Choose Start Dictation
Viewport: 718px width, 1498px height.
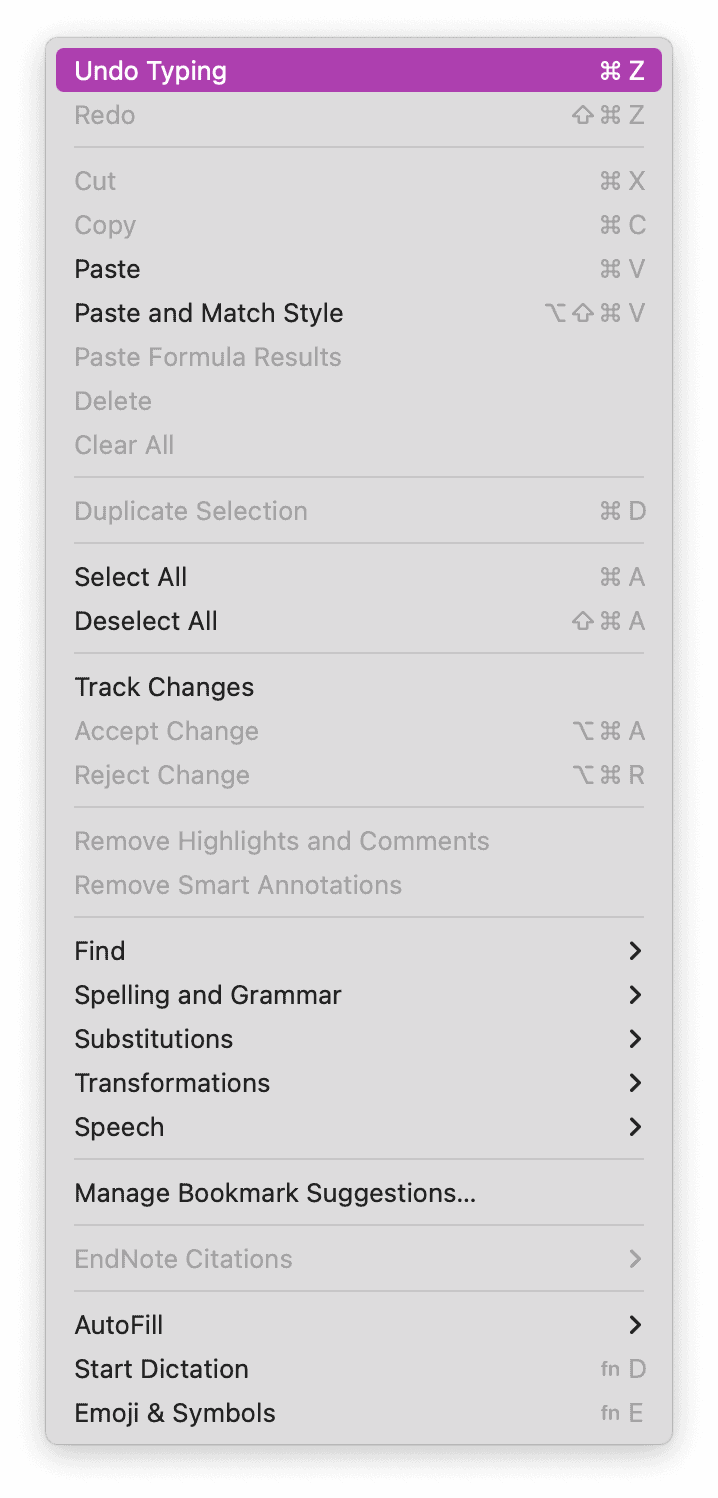[161, 1369]
